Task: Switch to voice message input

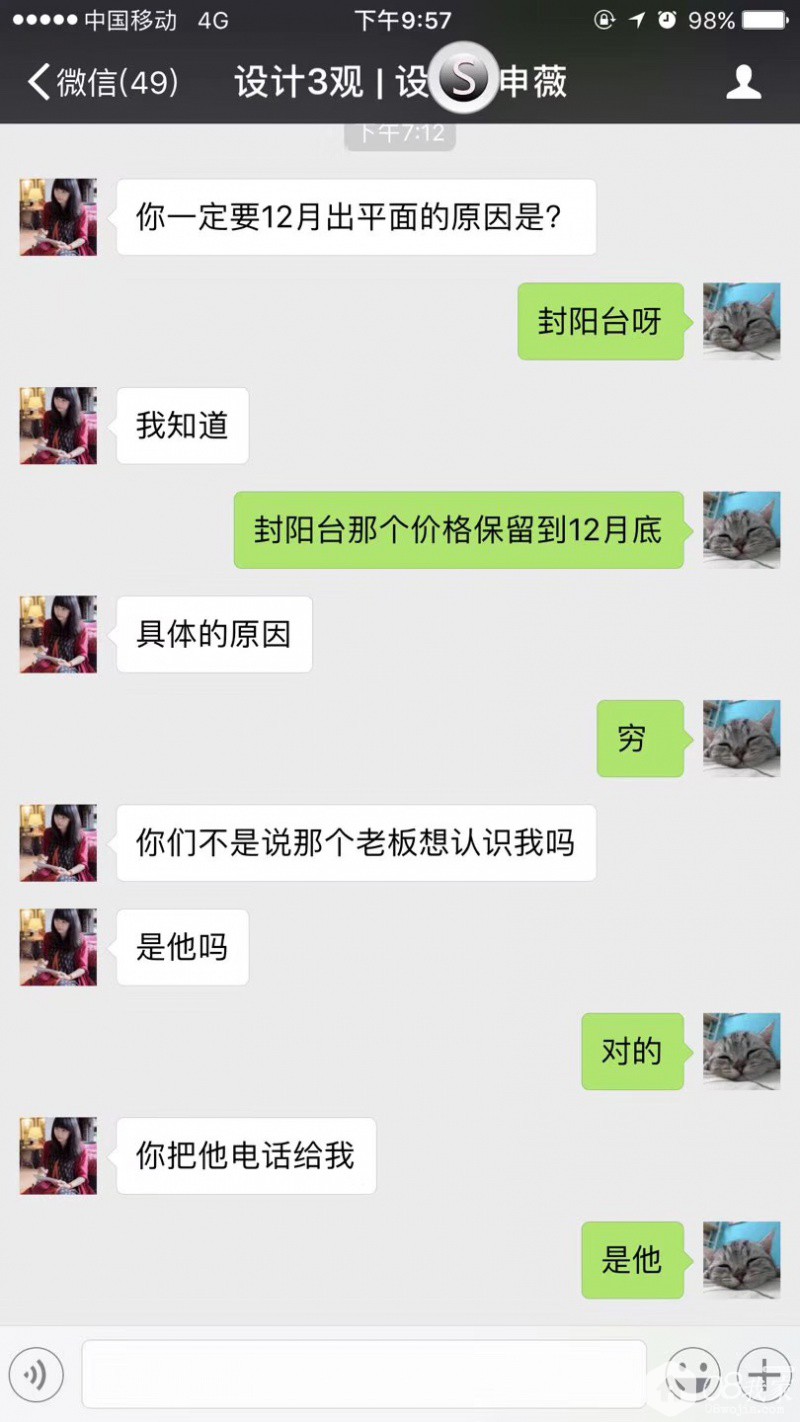Action: click(36, 1375)
